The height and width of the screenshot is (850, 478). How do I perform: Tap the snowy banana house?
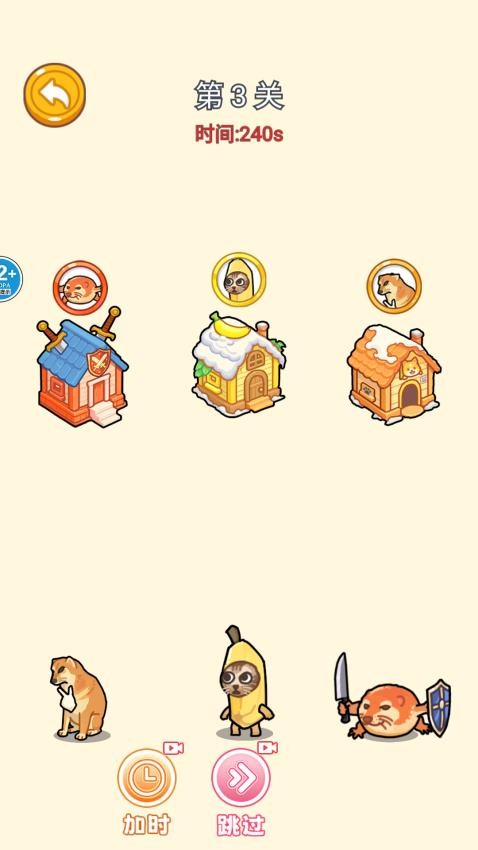click(239, 364)
